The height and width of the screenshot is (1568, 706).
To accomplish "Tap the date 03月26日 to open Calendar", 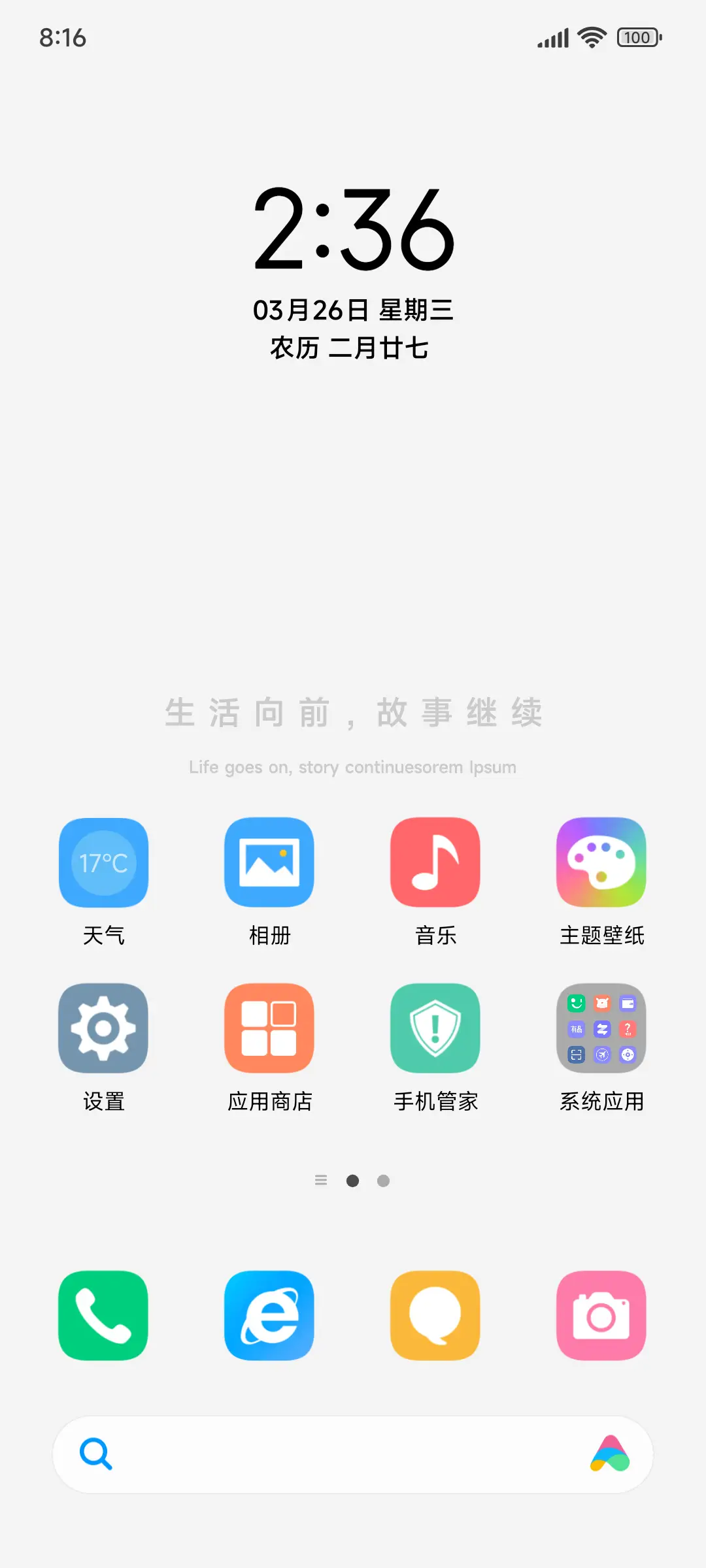I will click(x=353, y=312).
